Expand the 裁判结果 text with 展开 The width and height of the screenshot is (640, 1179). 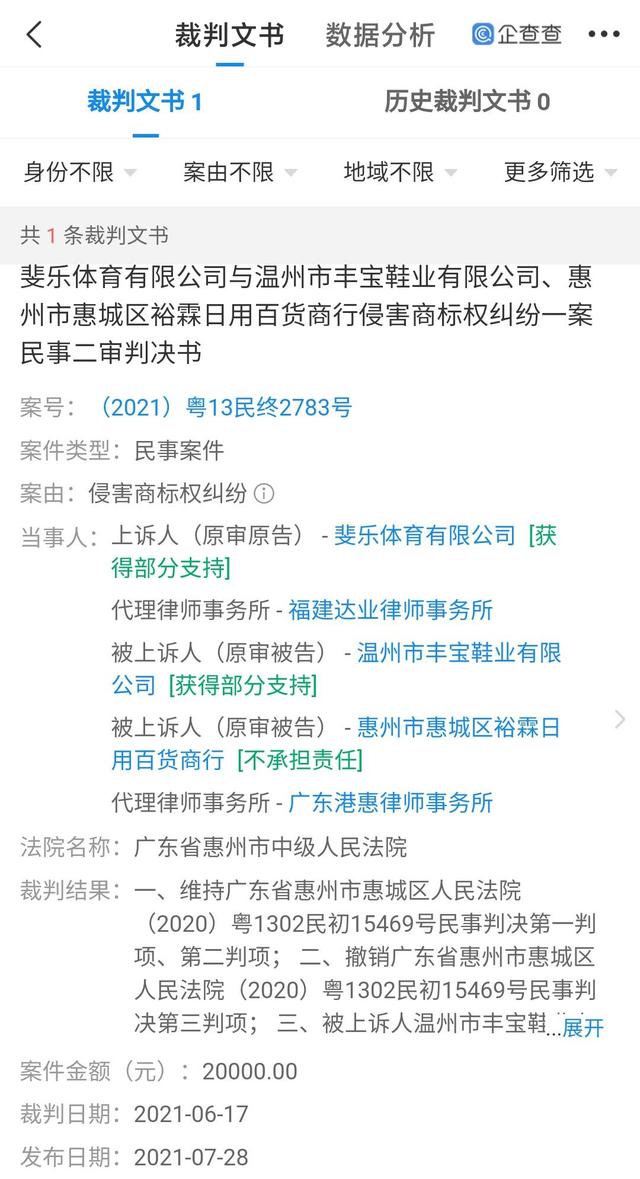[x=583, y=1027]
